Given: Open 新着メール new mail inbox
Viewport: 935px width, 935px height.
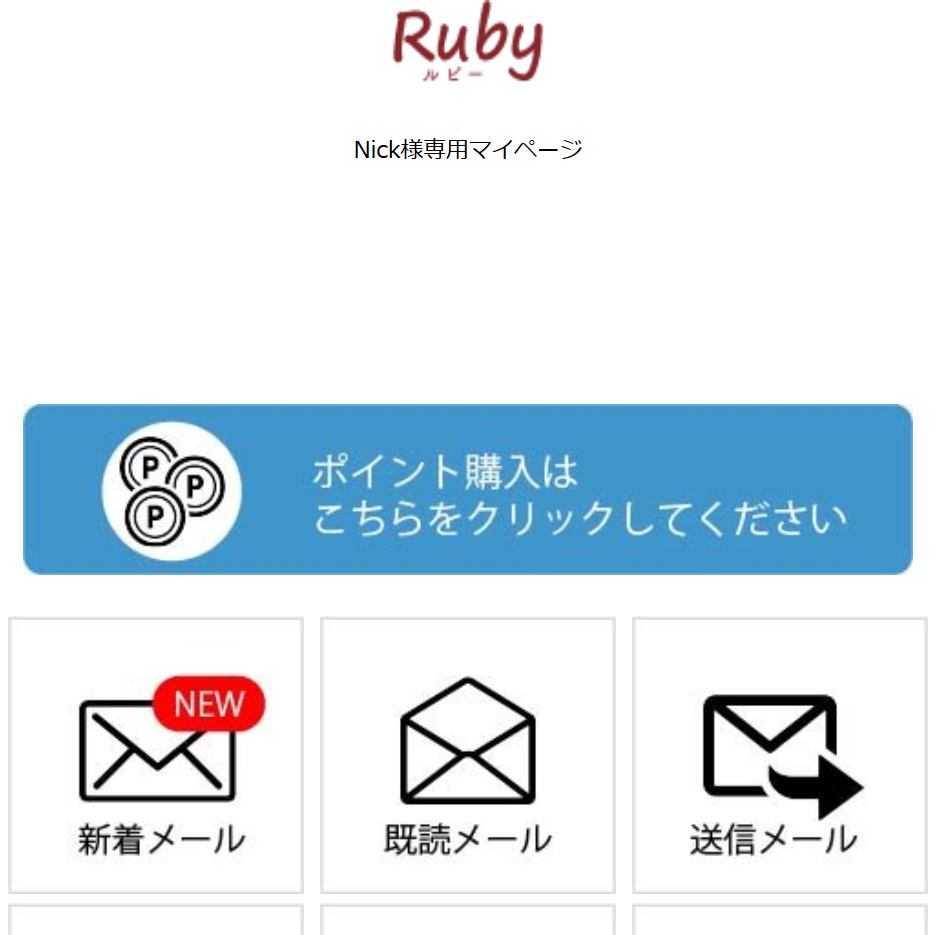Looking at the screenshot, I should (x=156, y=756).
